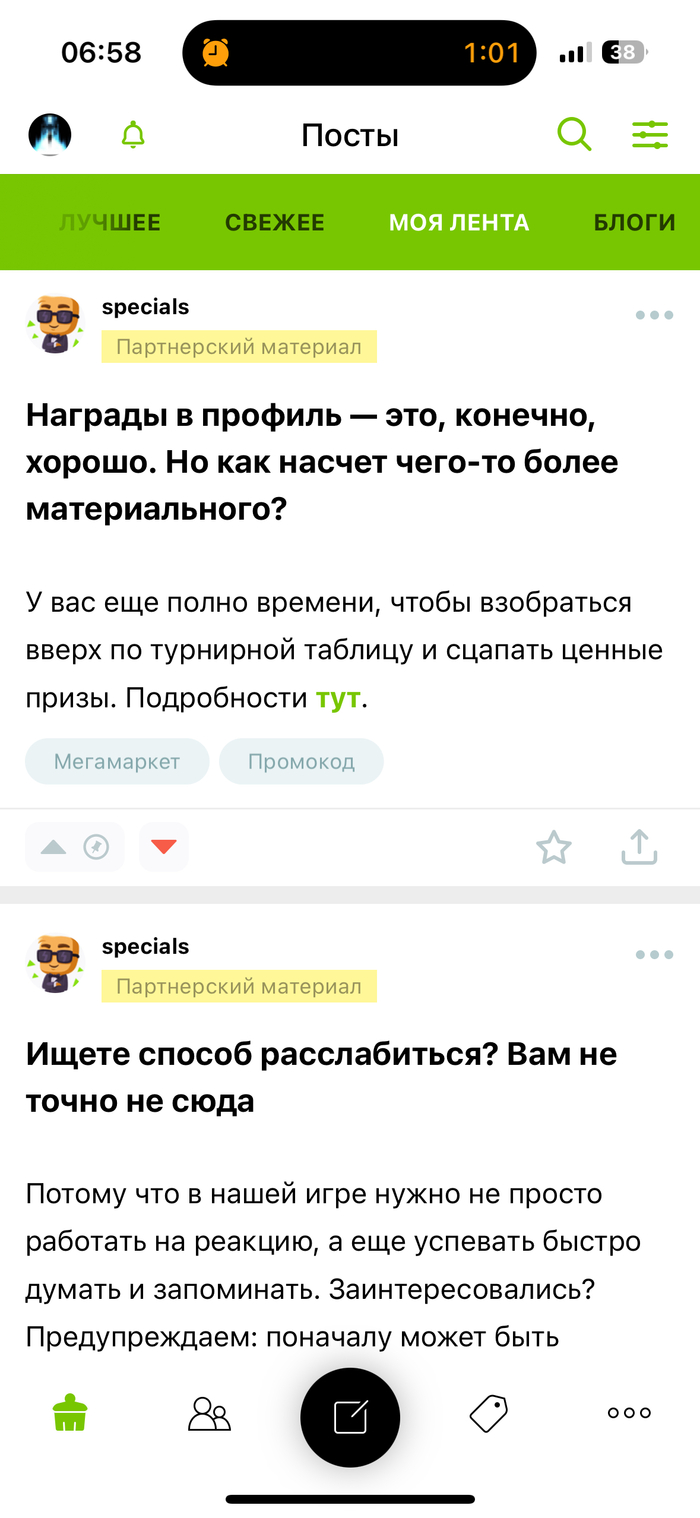Switch to the ЛУЧШЕЕ tab

pos(110,223)
